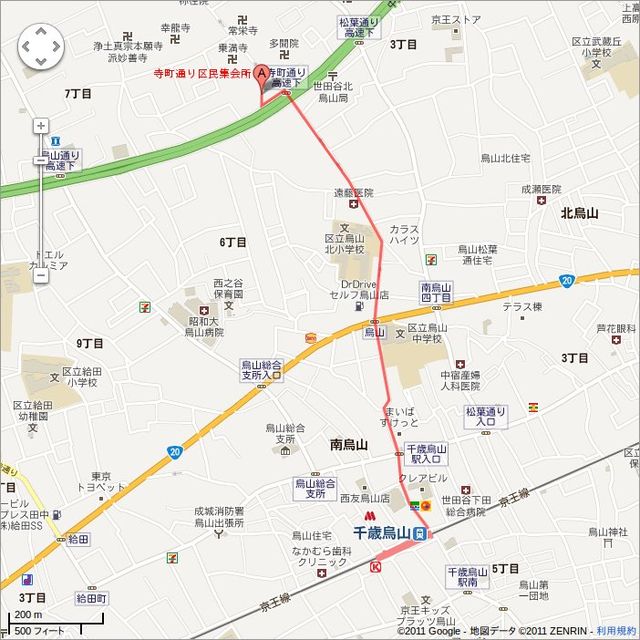This screenshot has height=640, width=640.
Task: Zoom in with the plus button
Action: (41, 125)
